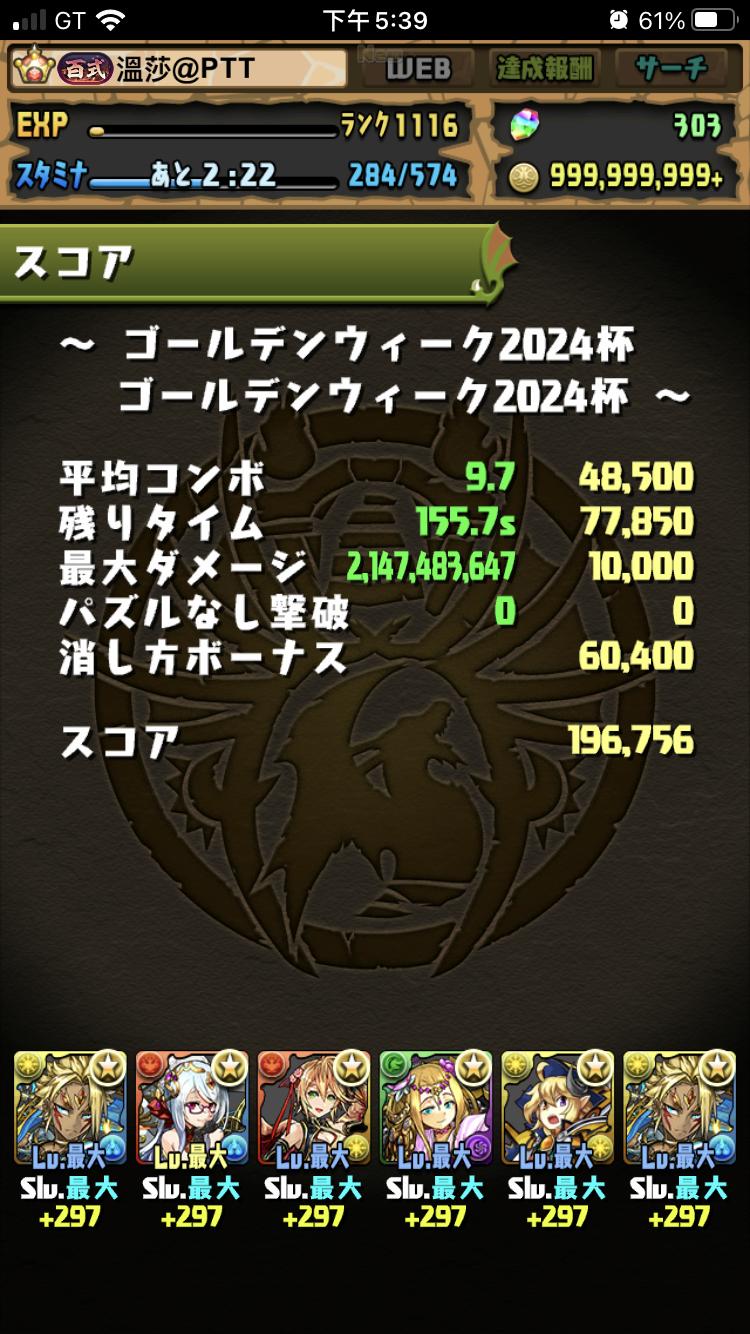The image size is (750, 1334).
Task: Select the fifth team monster, the chibi blonde
Action: 558,1106
